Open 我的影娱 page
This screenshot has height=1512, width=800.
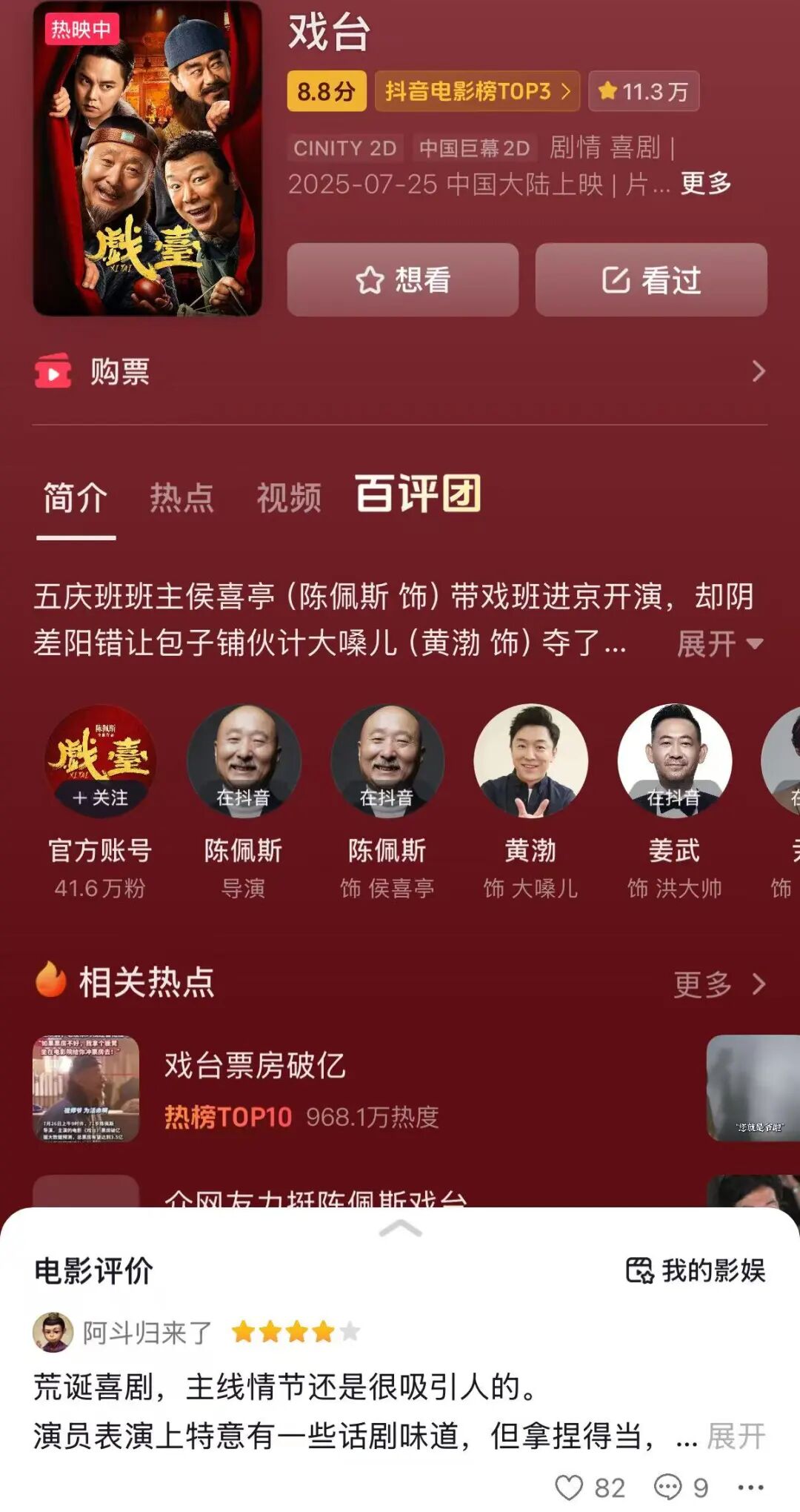pos(695,1270)
